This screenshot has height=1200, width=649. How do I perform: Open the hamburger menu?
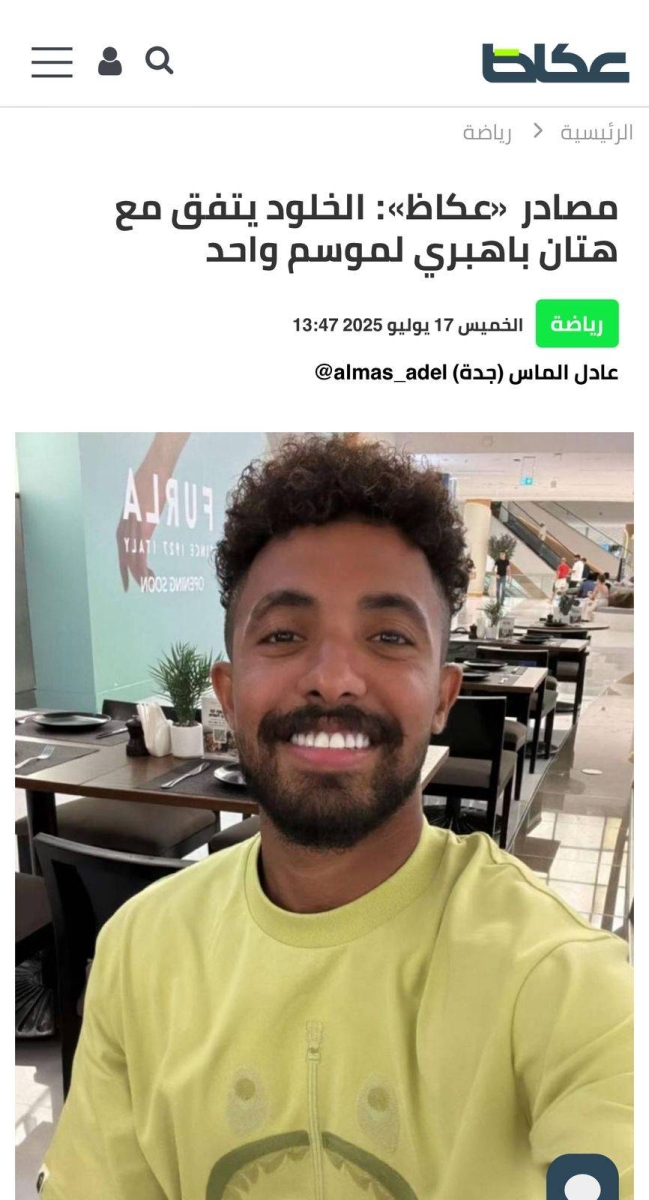coord(52,62)
